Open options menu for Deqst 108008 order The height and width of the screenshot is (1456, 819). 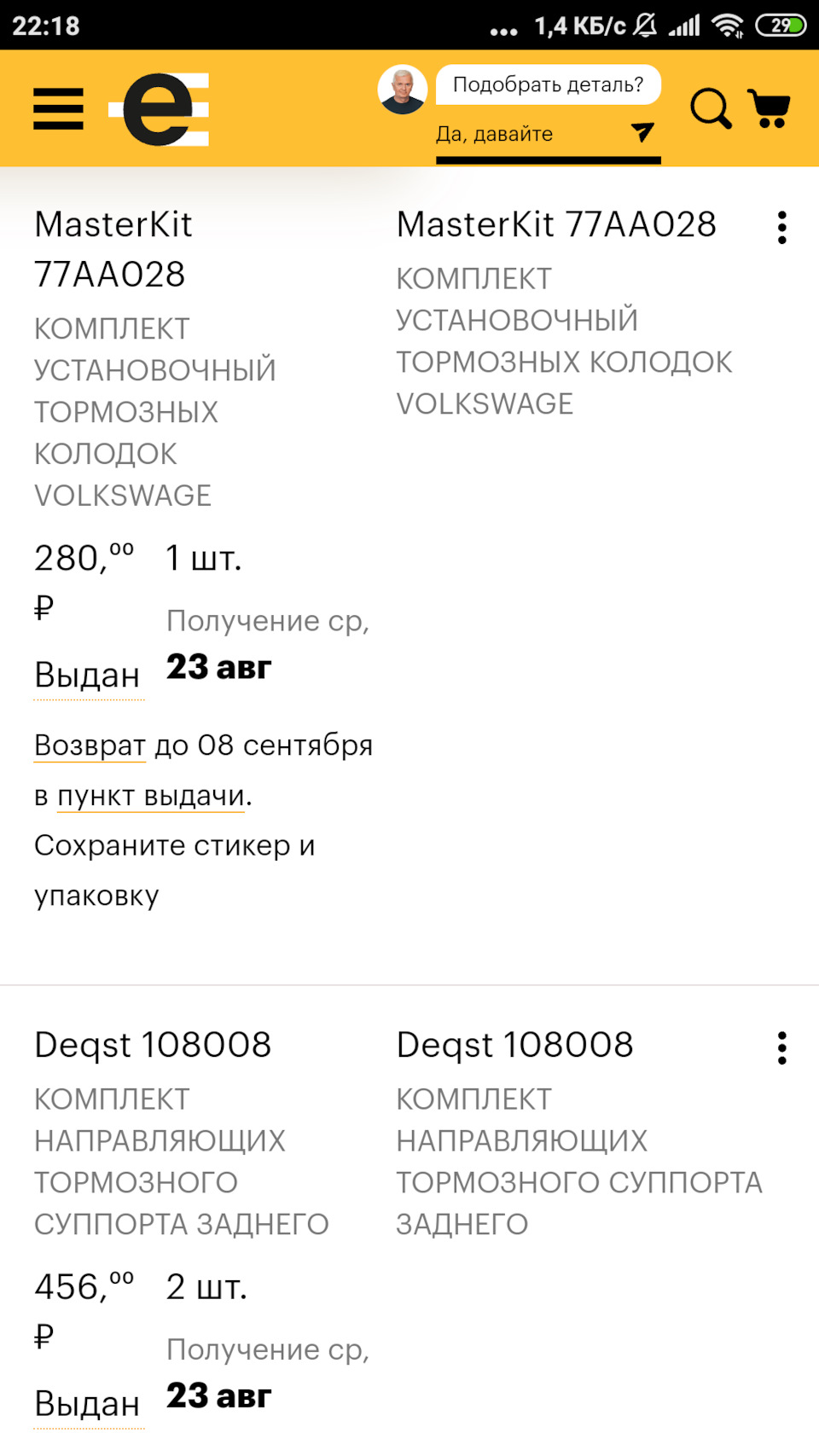[x=783, y=1047]
